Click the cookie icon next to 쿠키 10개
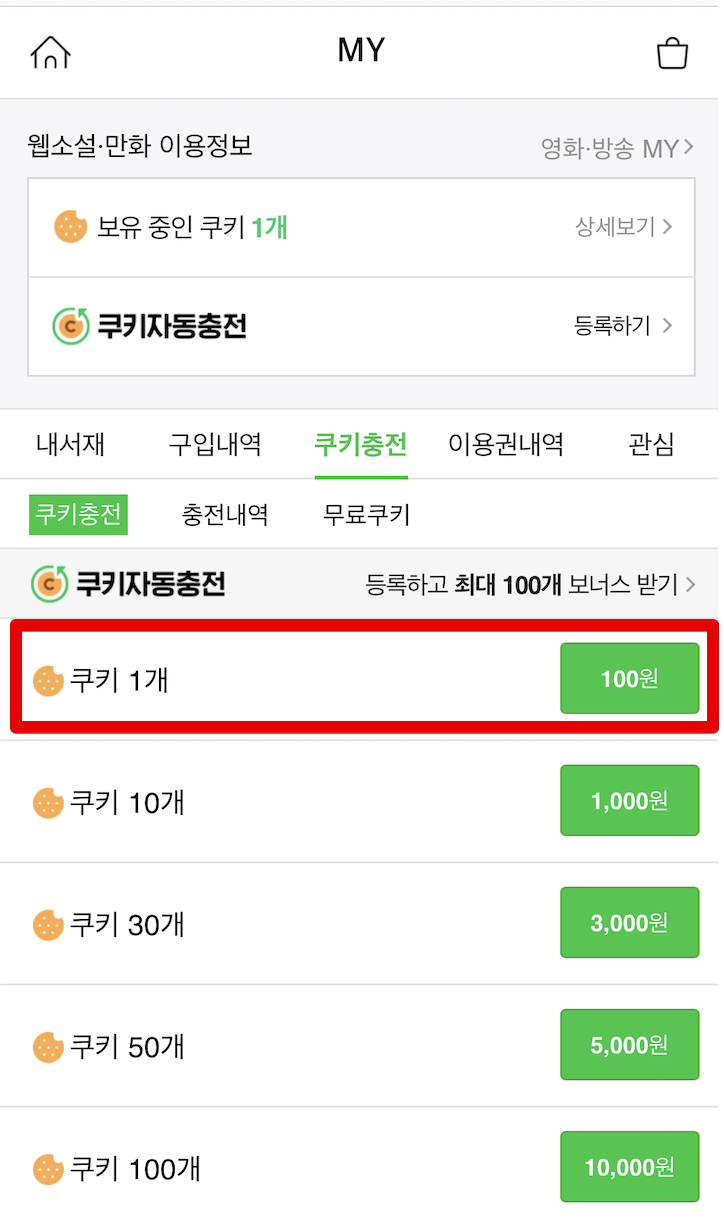724x1226 pixels. coord(48,800)
